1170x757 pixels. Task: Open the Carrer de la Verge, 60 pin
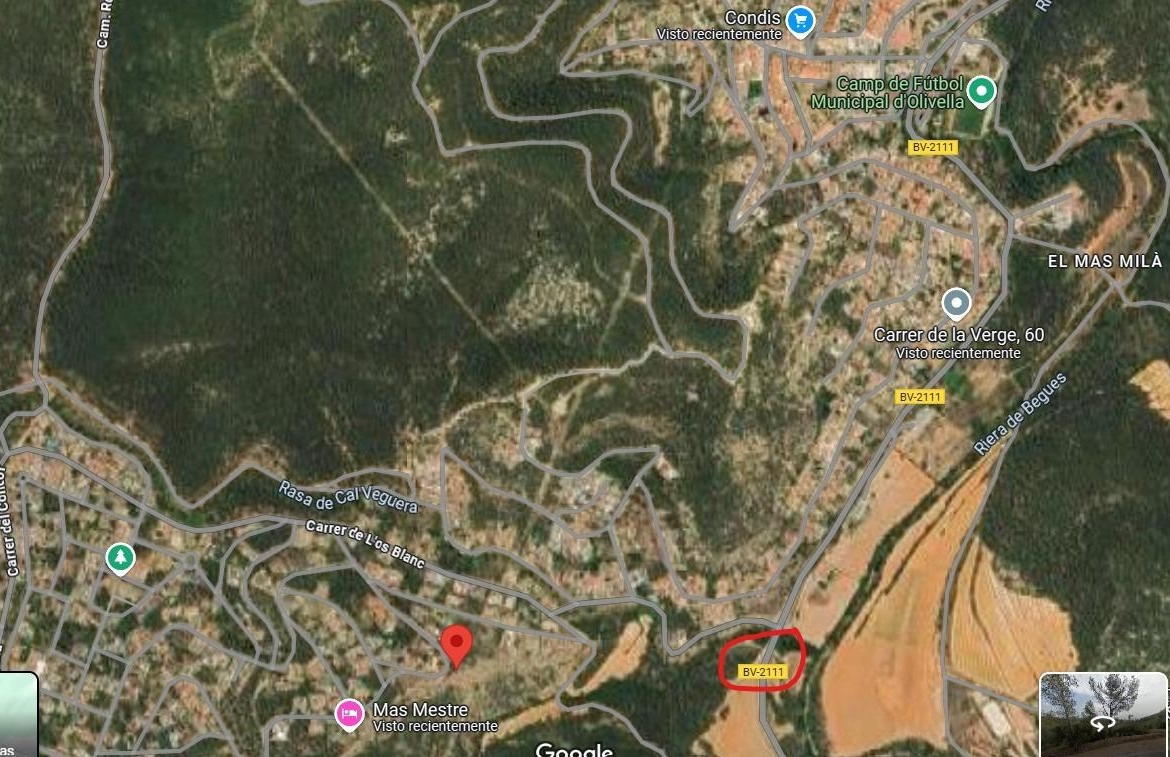point(957,304)
